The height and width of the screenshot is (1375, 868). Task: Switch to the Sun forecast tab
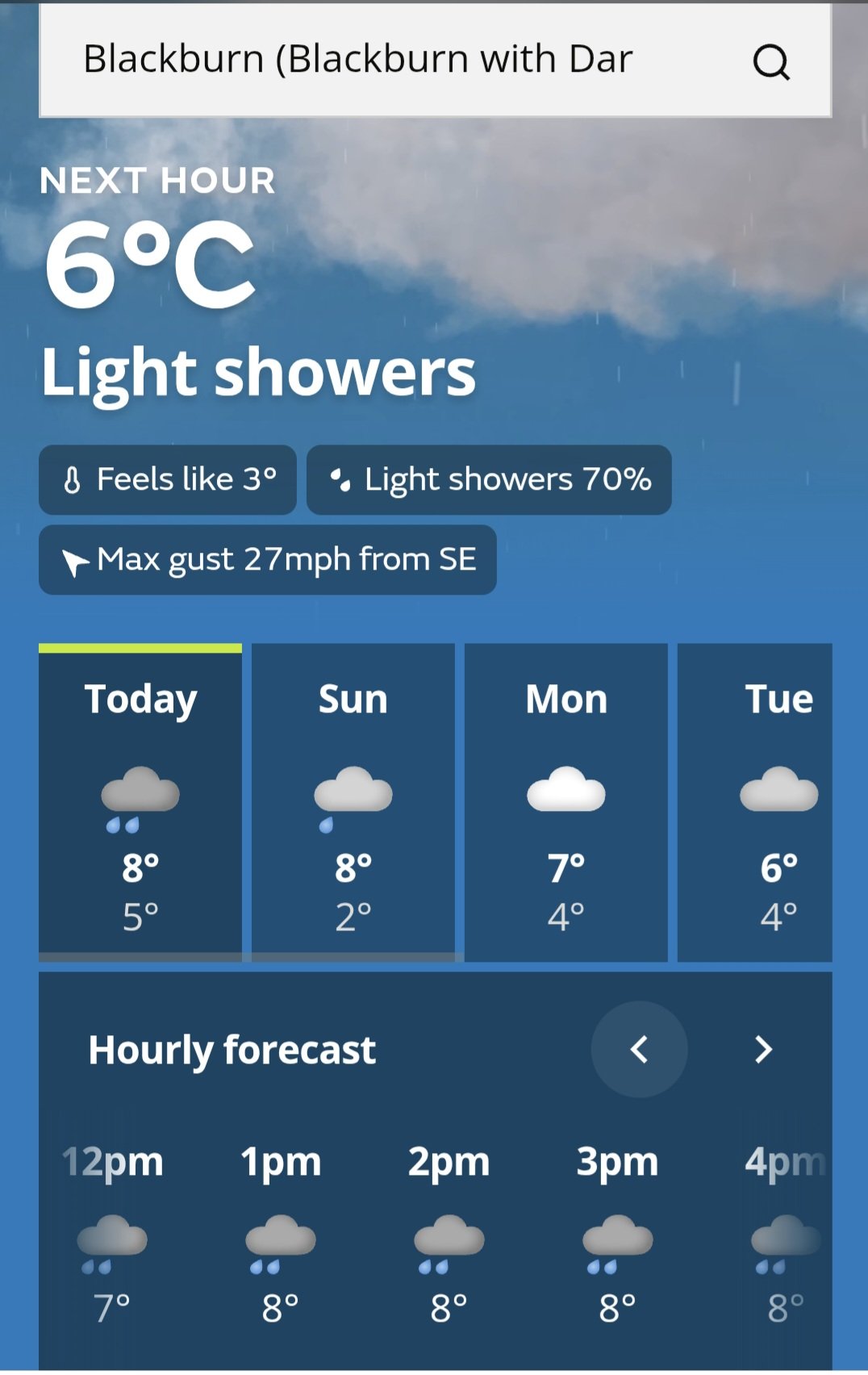[x=353, y=801]
